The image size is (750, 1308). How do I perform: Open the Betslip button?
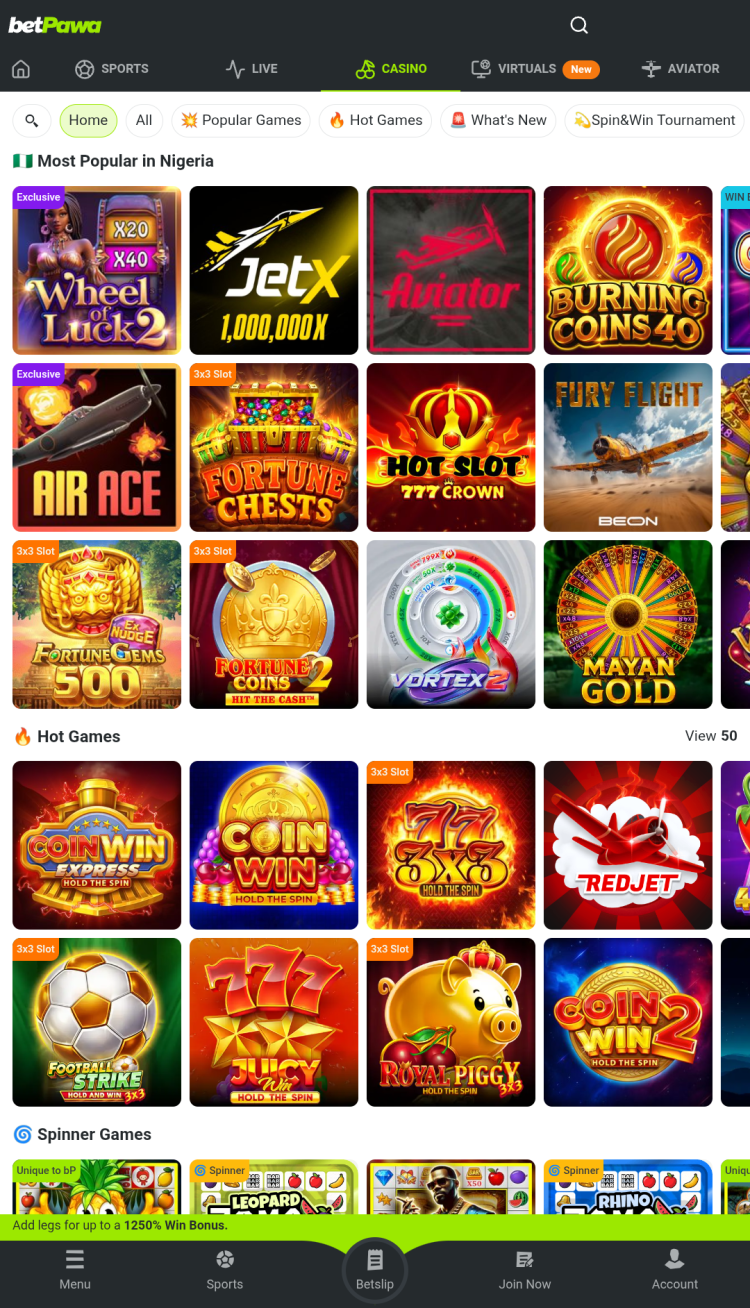[375, 1268]
